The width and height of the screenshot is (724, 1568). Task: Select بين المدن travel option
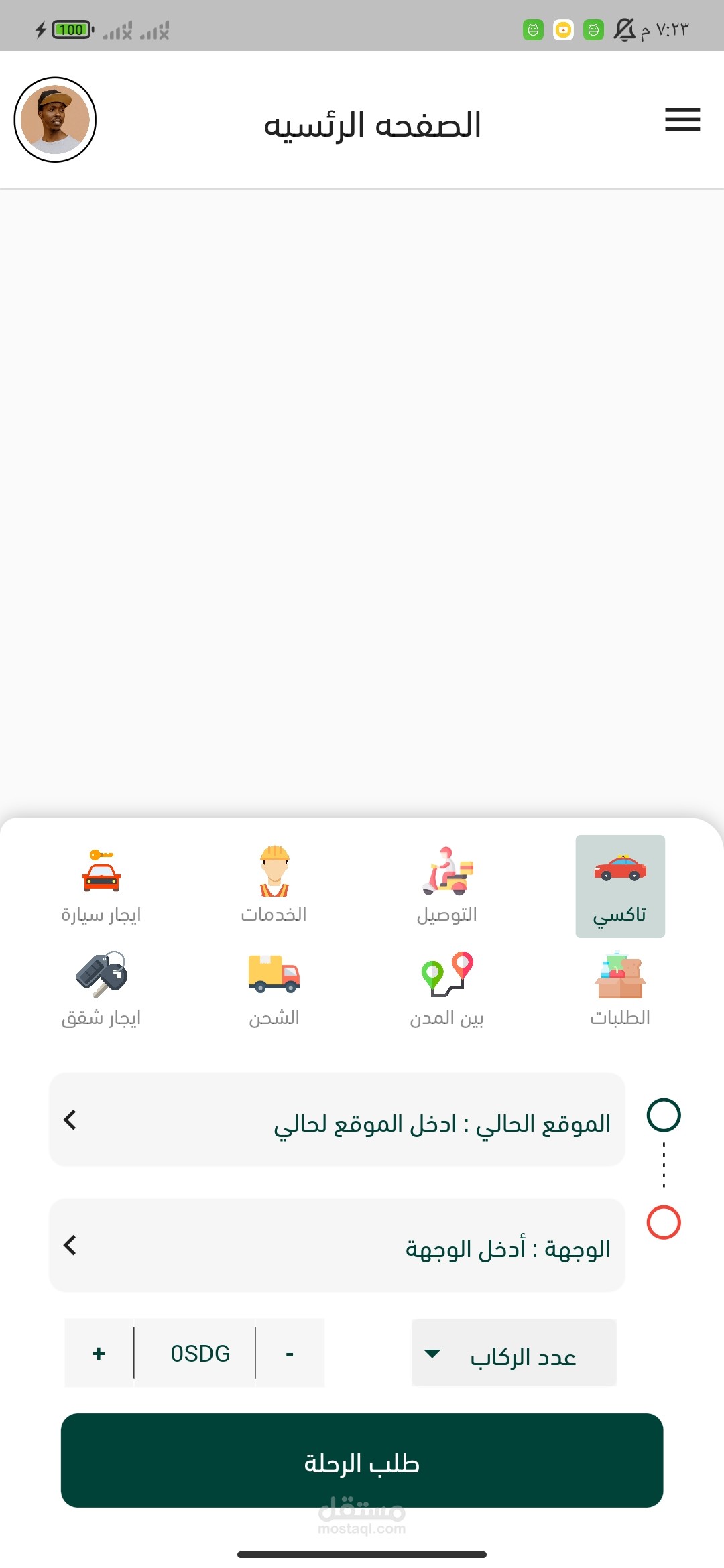click(447, 989)
